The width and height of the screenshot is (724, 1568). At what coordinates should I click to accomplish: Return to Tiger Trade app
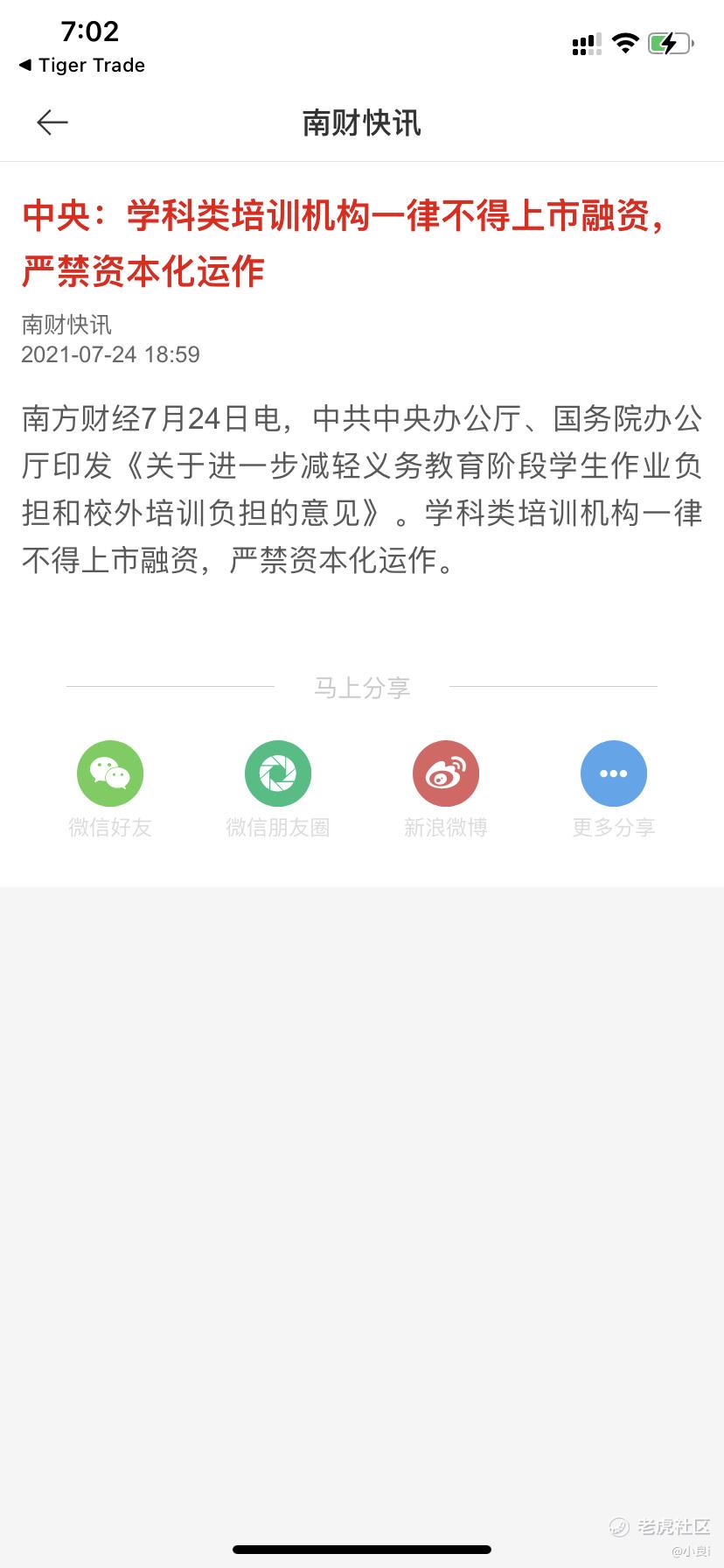82,66
